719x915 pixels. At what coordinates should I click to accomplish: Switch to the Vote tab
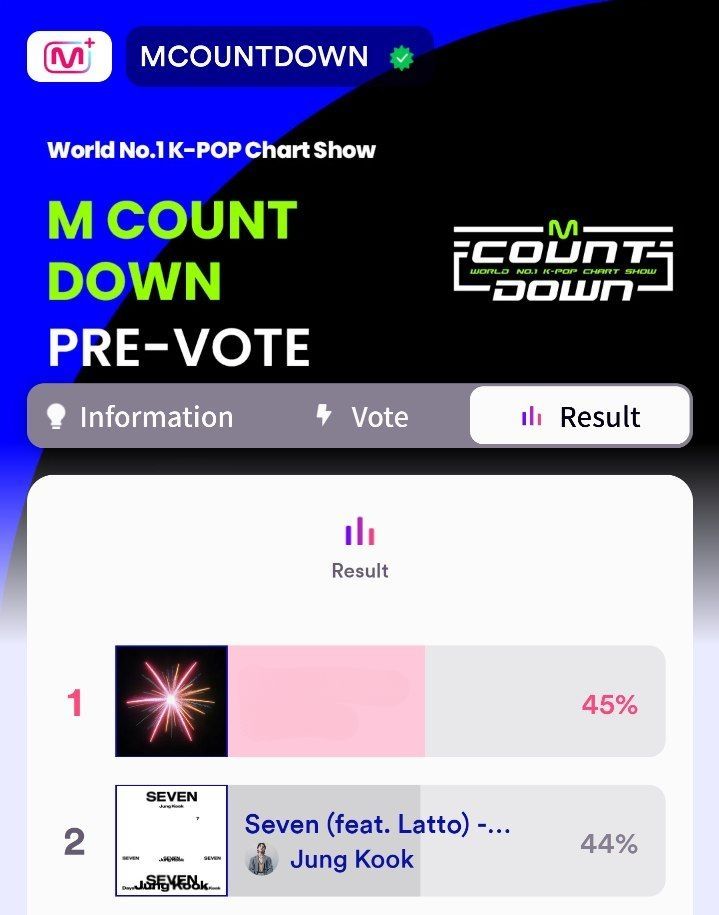[361, 416]
